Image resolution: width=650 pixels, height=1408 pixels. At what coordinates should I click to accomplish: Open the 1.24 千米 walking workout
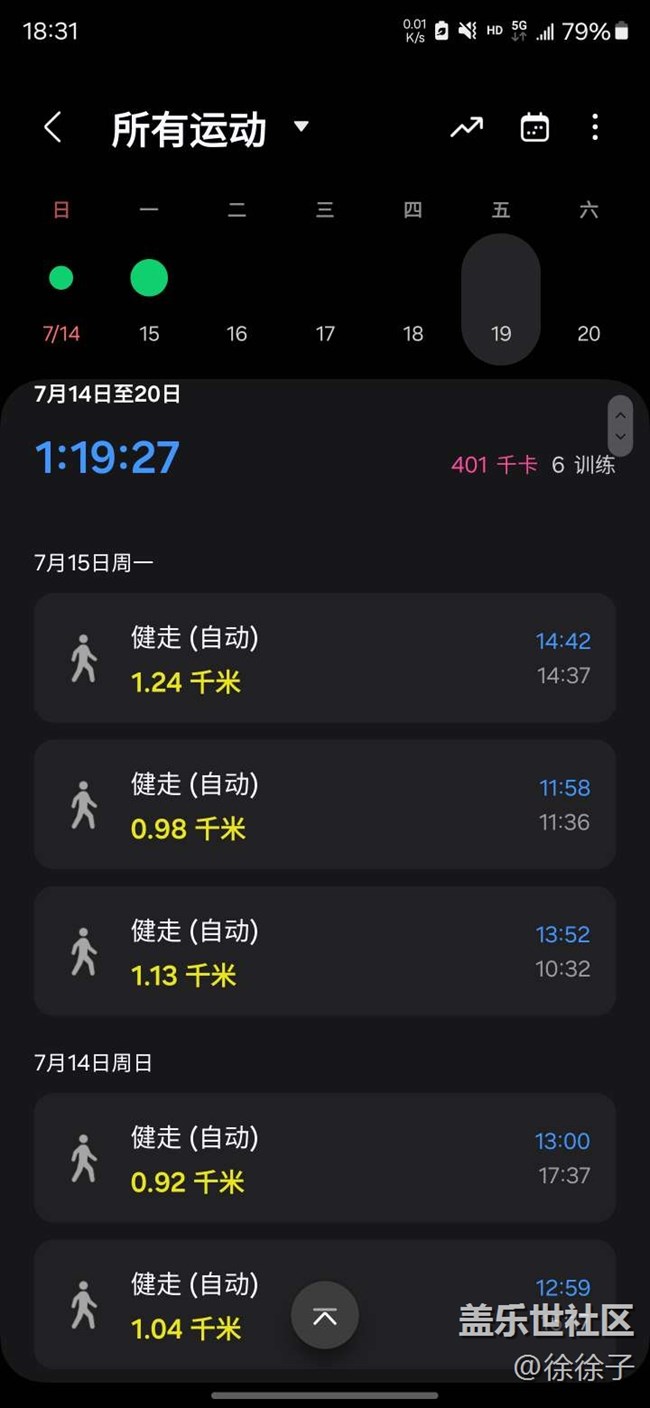pyautogui.click(x=324, y=658)
